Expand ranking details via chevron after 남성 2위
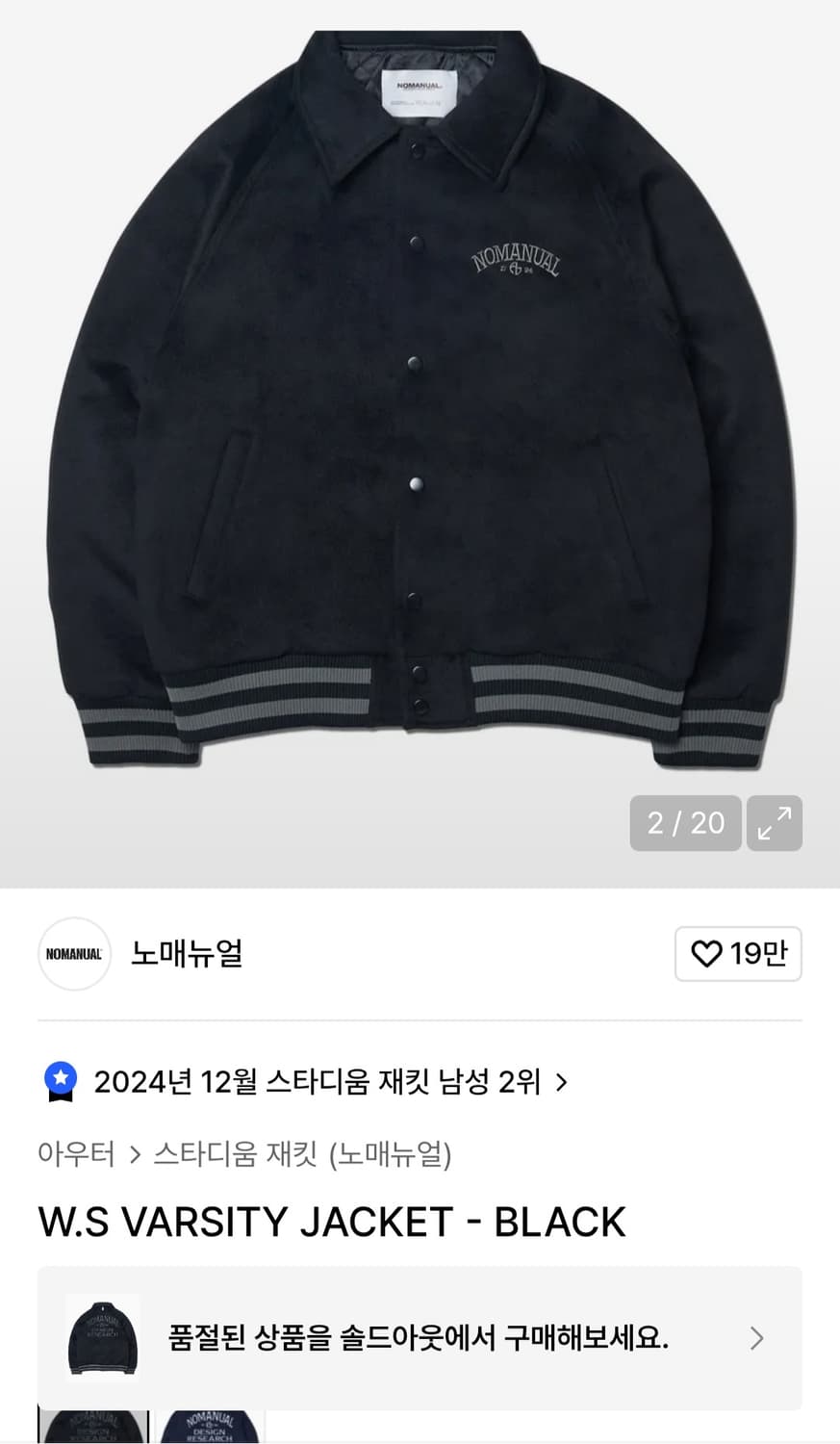840x1444 pixels. tap(561, 1081)
